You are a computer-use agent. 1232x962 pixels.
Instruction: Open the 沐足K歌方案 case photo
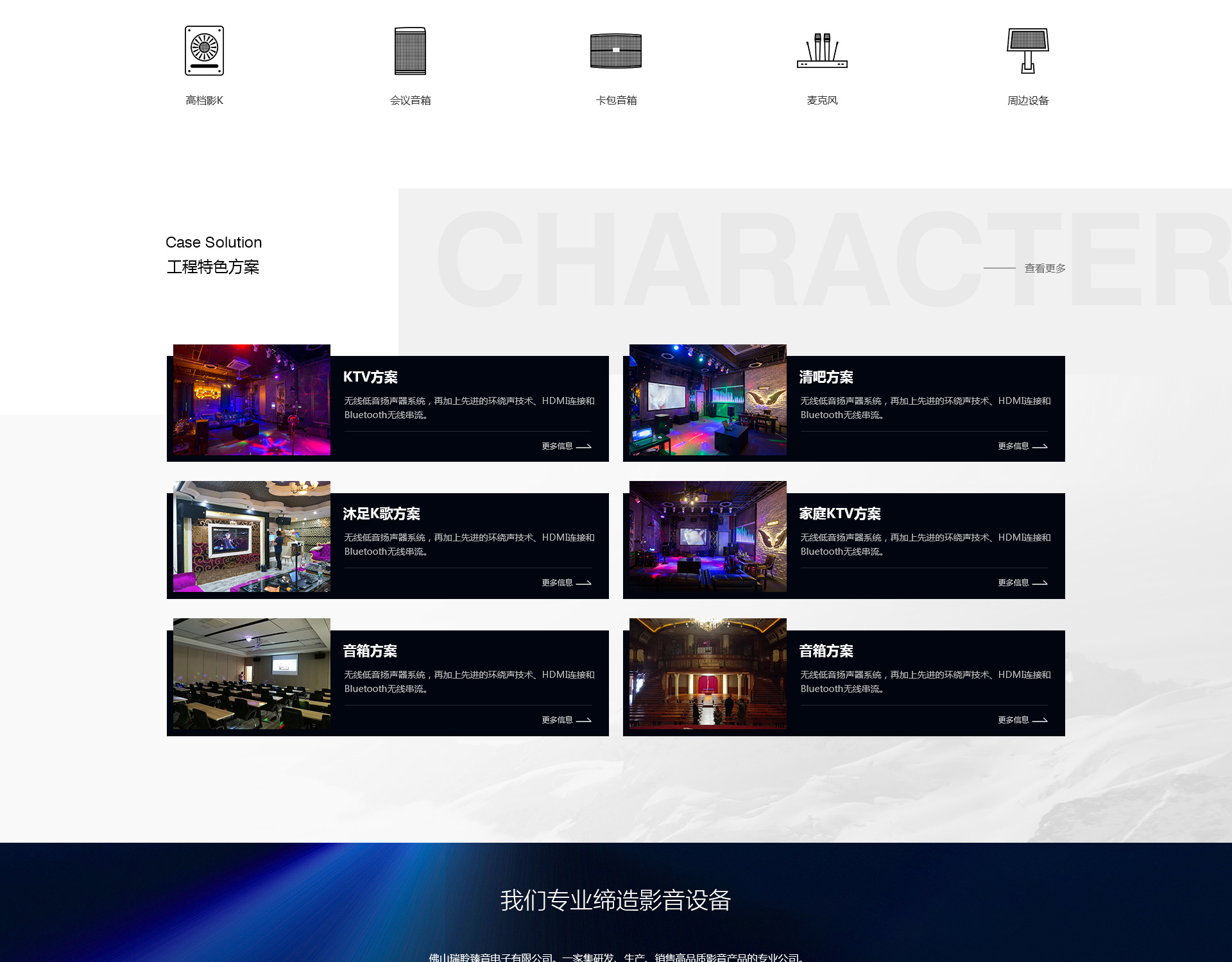[x=252, y=536]
